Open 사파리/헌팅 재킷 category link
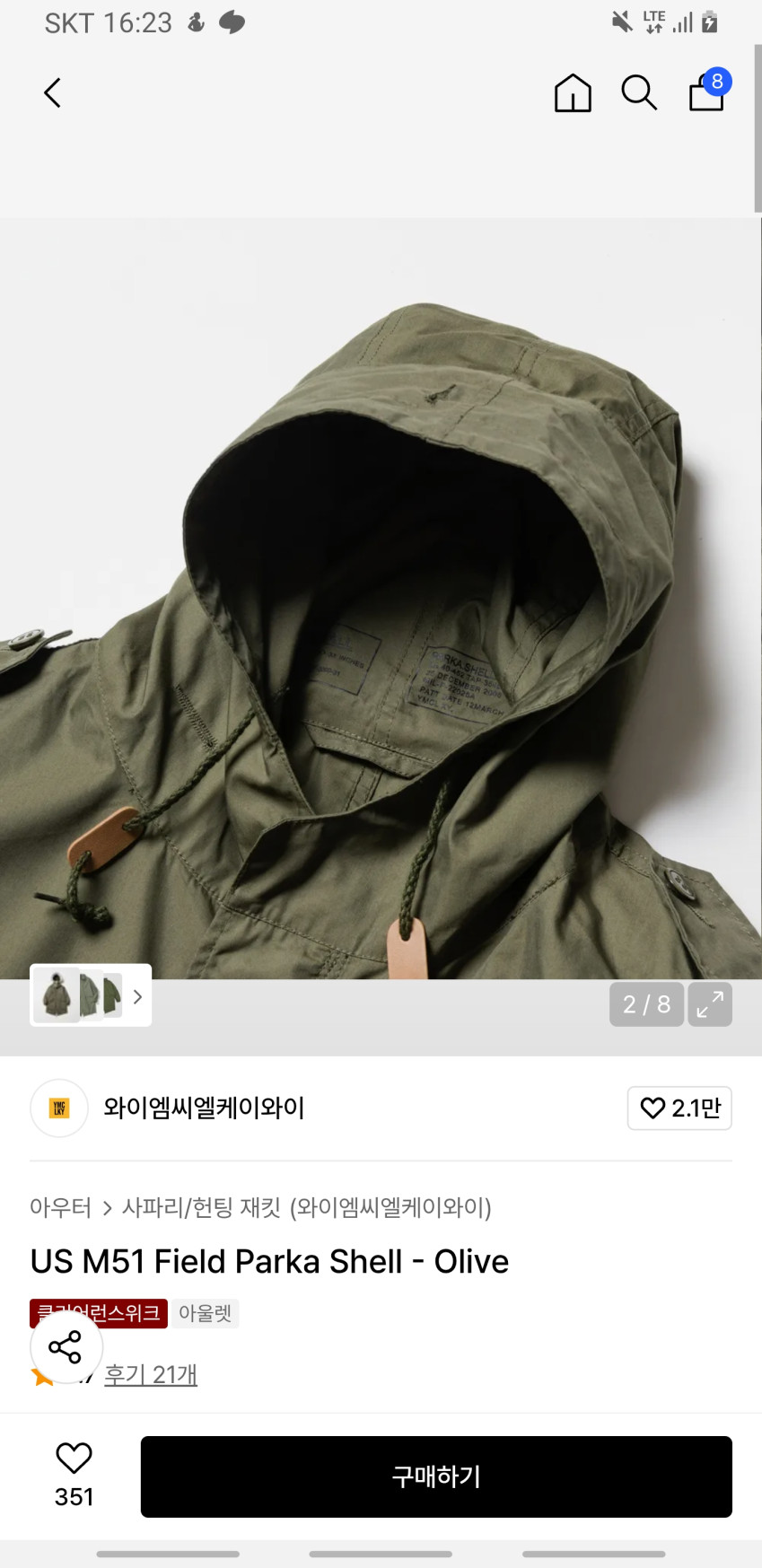 point(202,1207)
